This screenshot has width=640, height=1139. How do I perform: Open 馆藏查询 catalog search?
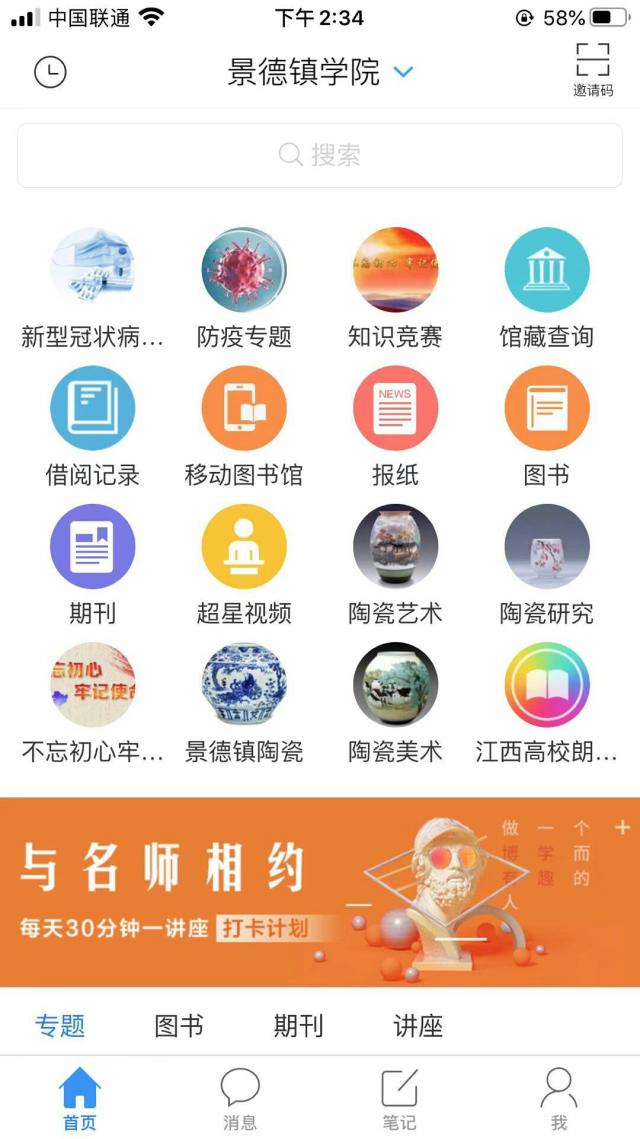(546, 288)
